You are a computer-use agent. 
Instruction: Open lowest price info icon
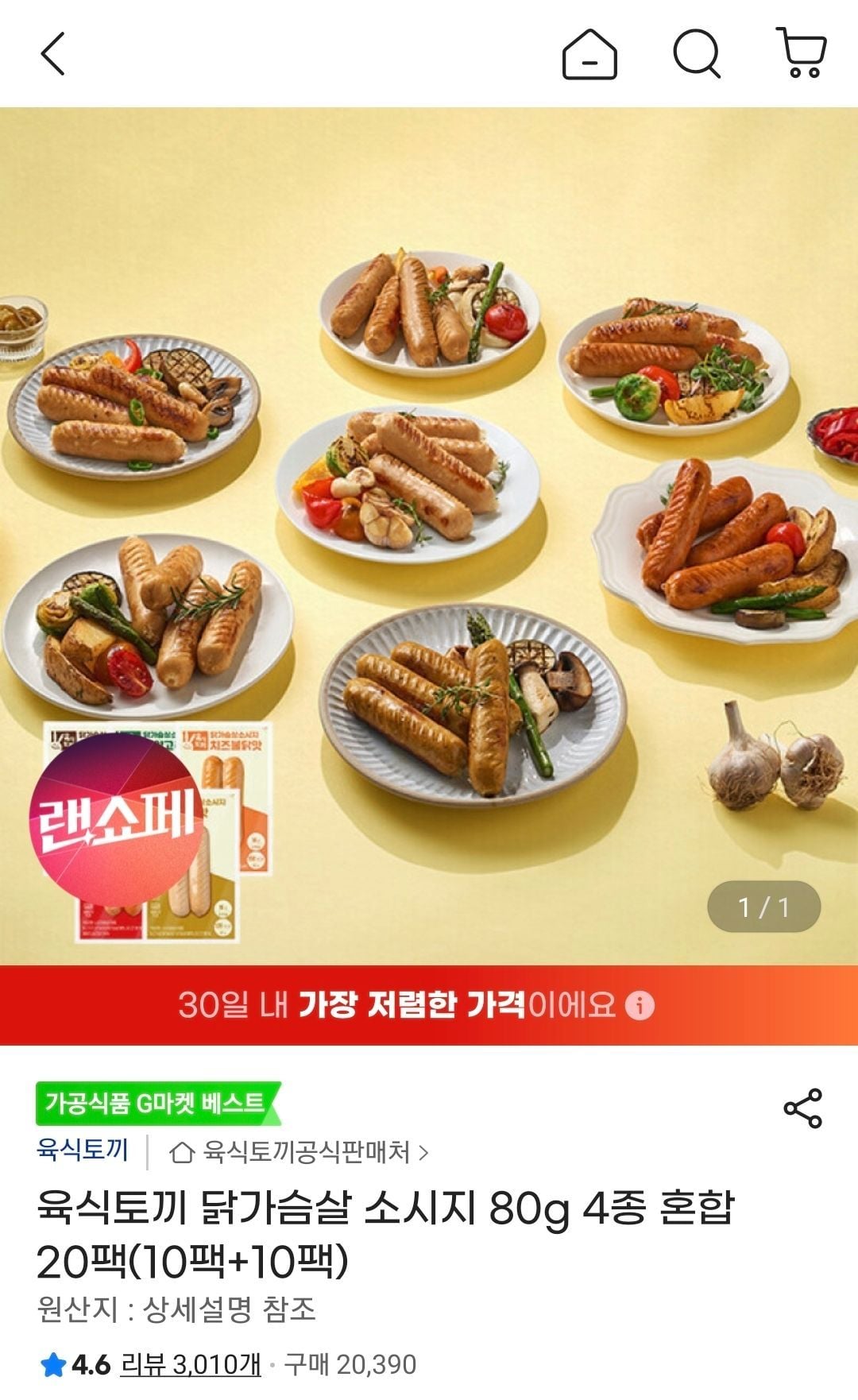coord(640,1005)
